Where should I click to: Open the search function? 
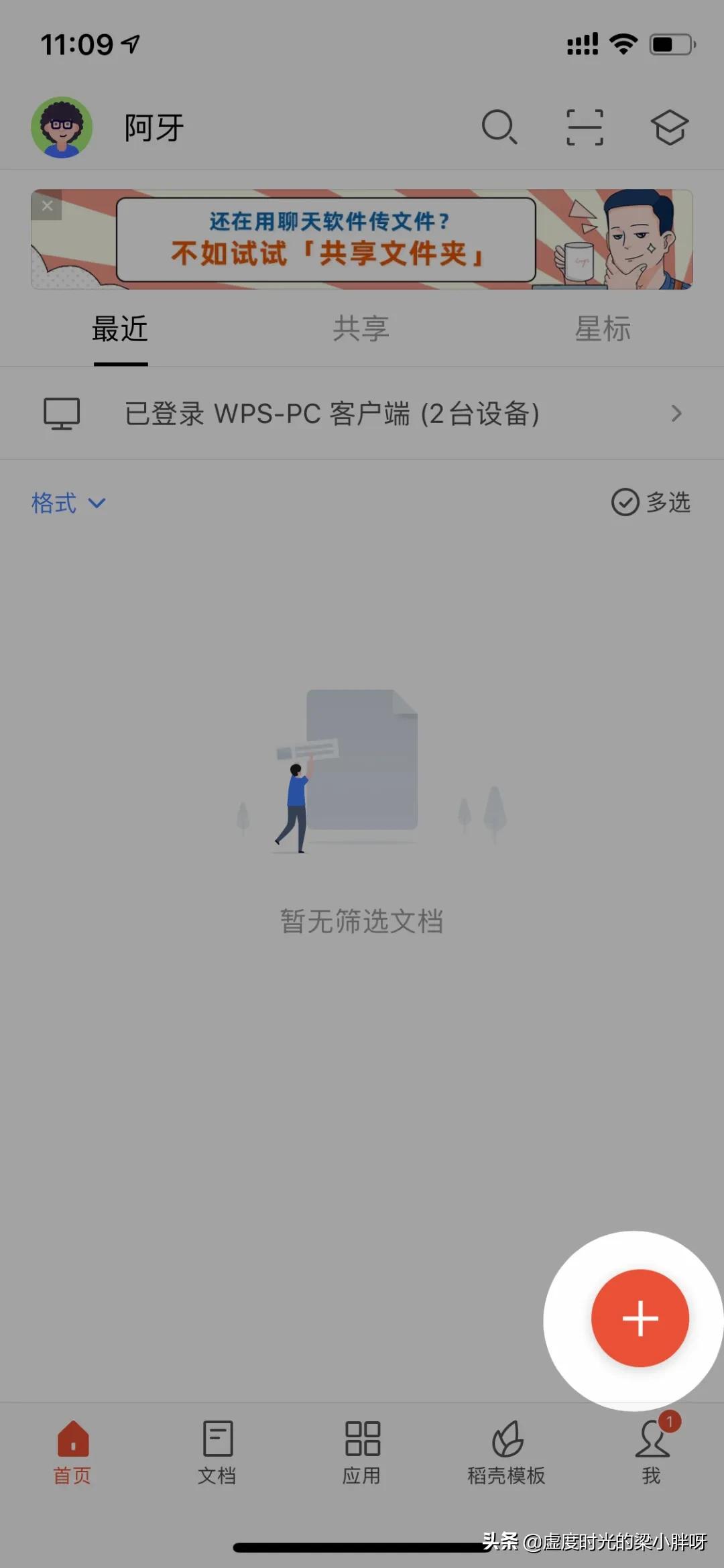pos(499,127)
